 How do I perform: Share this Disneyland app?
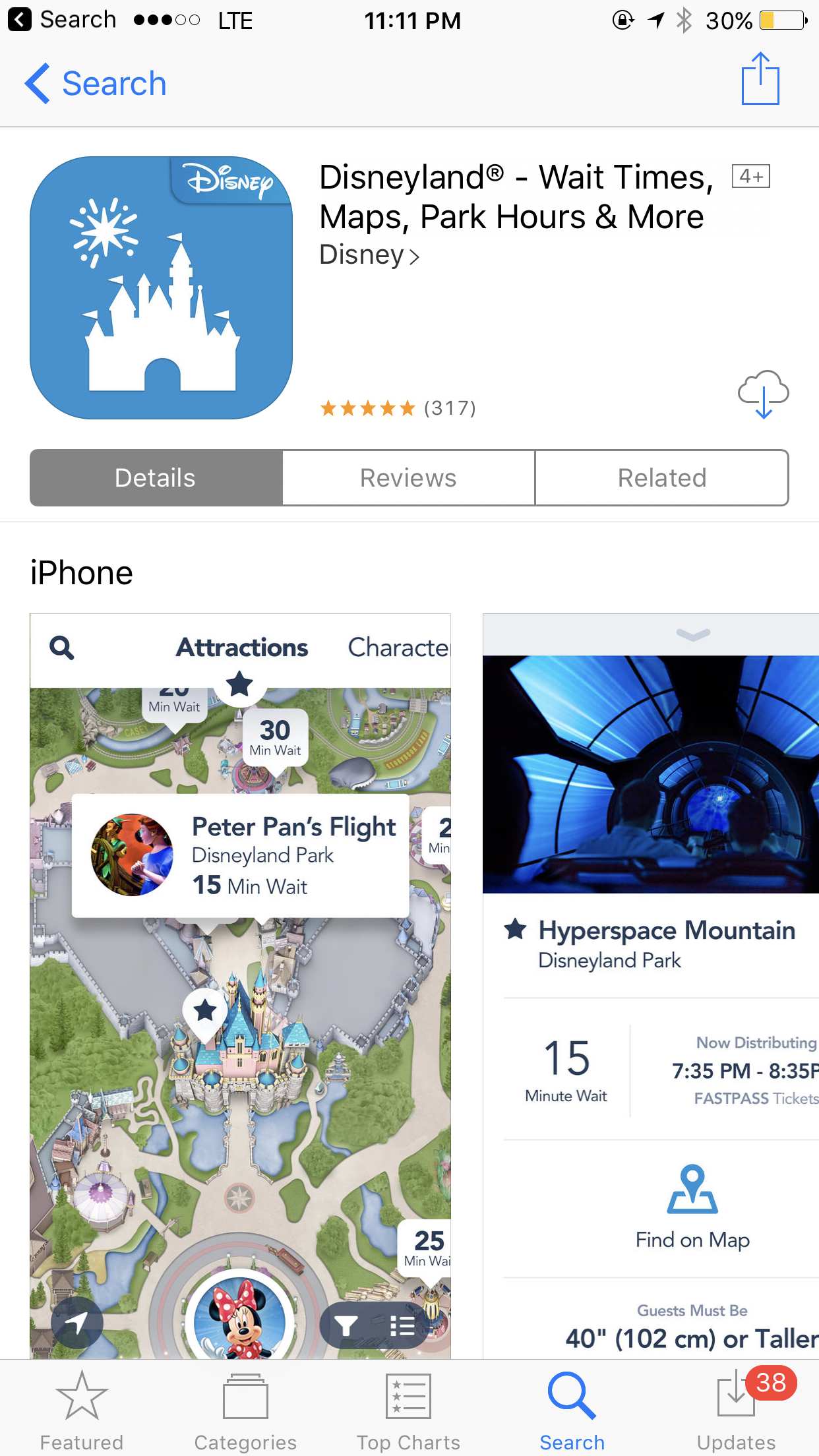coord(760,79)
